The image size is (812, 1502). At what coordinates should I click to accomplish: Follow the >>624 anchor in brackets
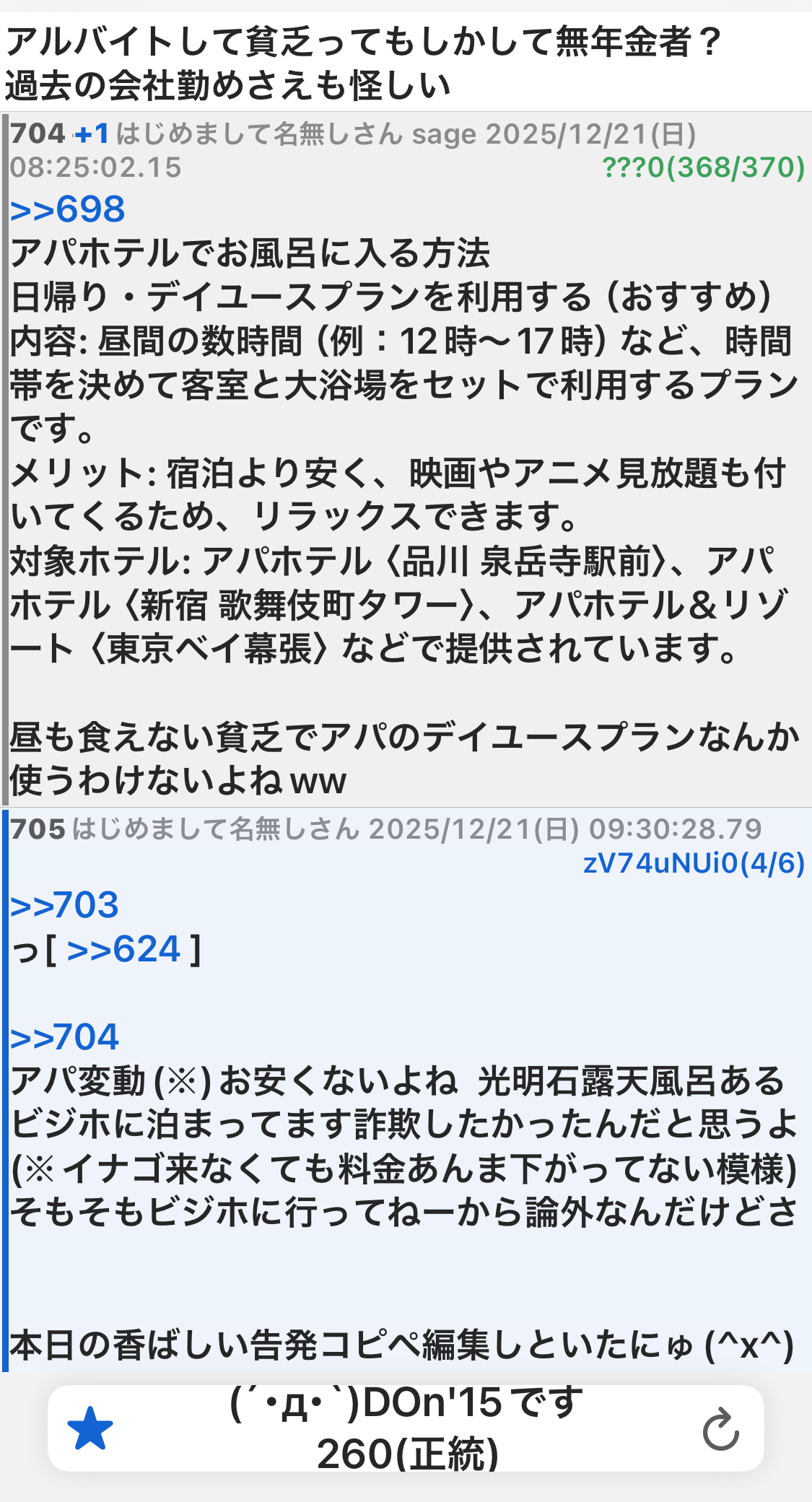(123, 949)
